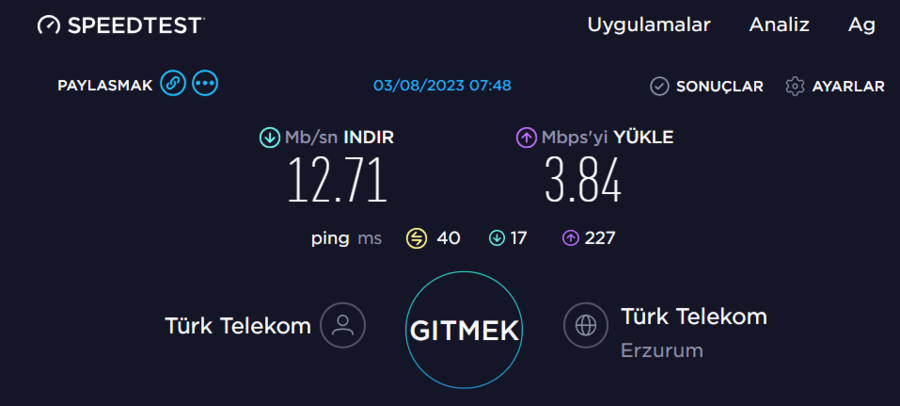Open AYARLAR settings
The image size is (900, 406).
click(835, 86)
